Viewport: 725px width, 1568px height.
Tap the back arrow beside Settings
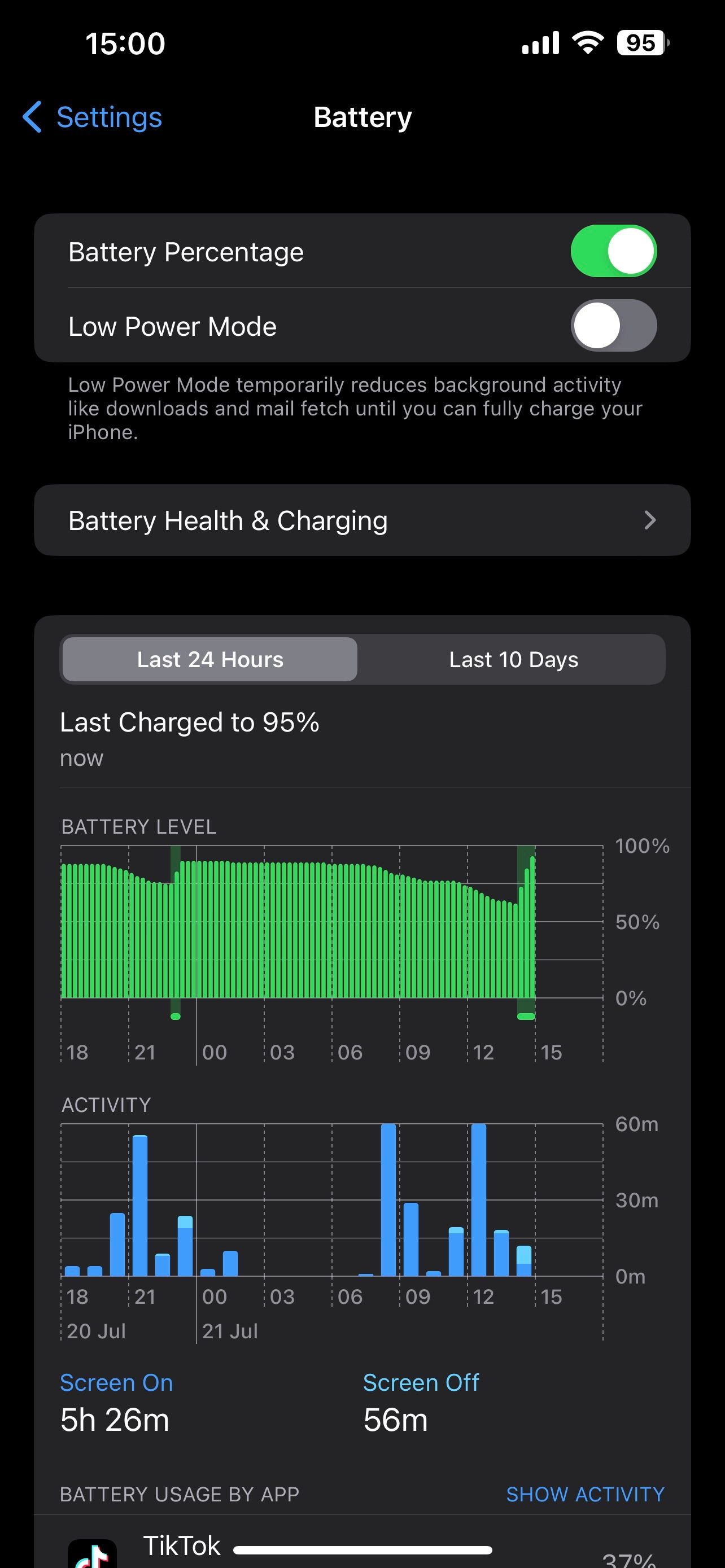tap(32, 117)
